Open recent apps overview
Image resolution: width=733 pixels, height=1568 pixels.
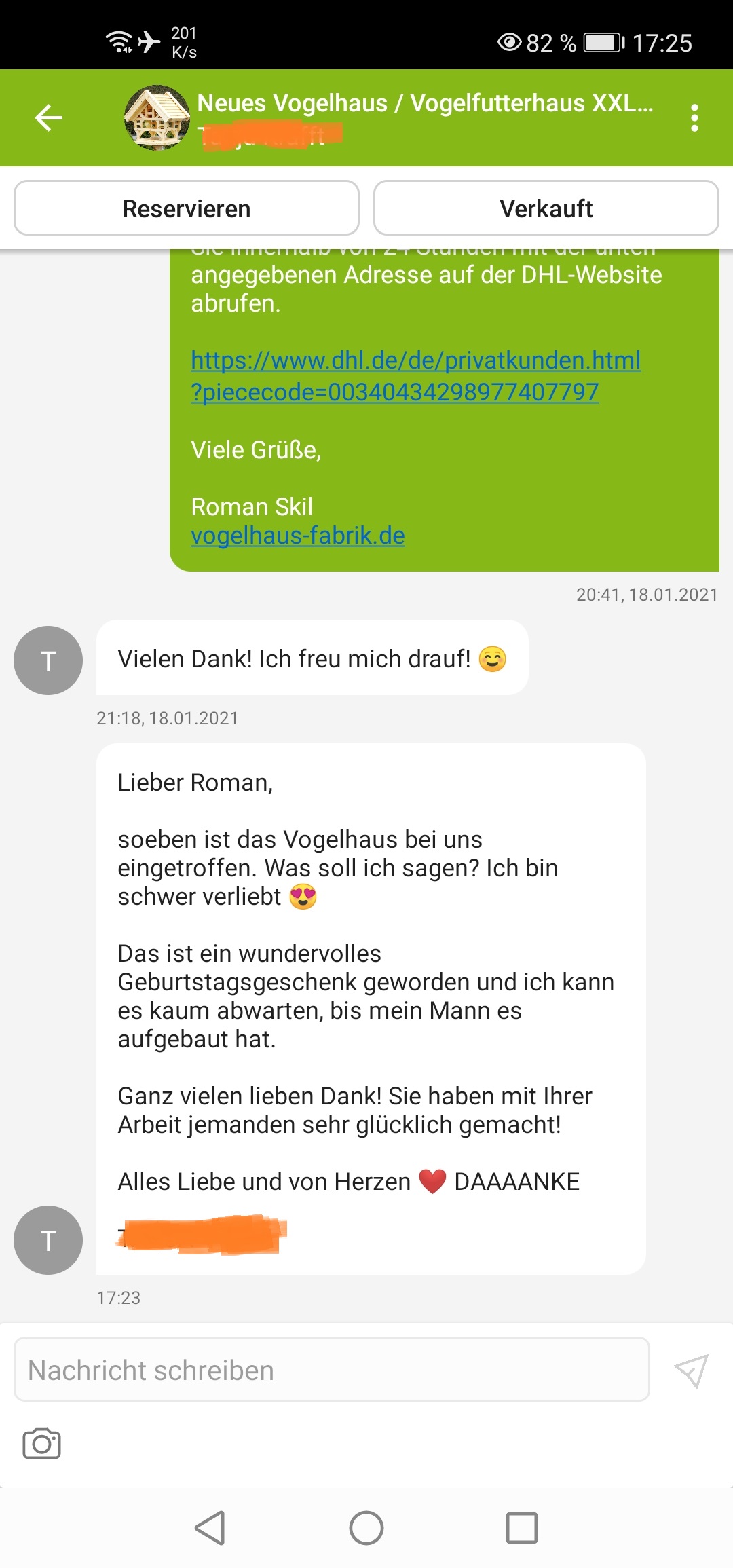point(521,1528)
